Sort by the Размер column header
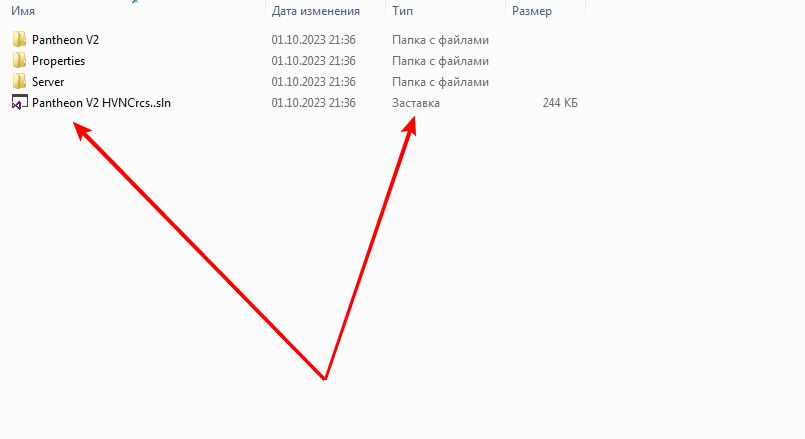 pyautogui.click(x=529, y=11)
